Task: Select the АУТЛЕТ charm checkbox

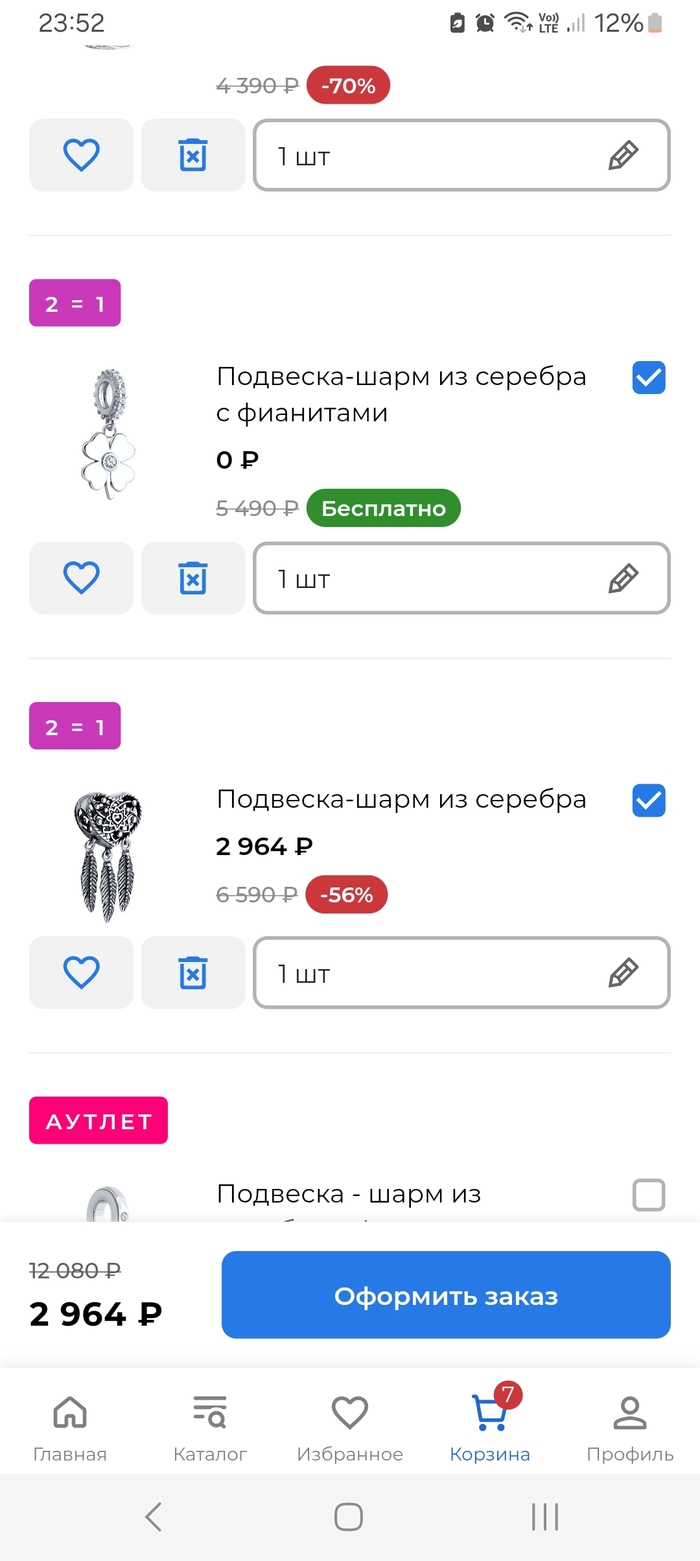Action: tap(649, 1194)
